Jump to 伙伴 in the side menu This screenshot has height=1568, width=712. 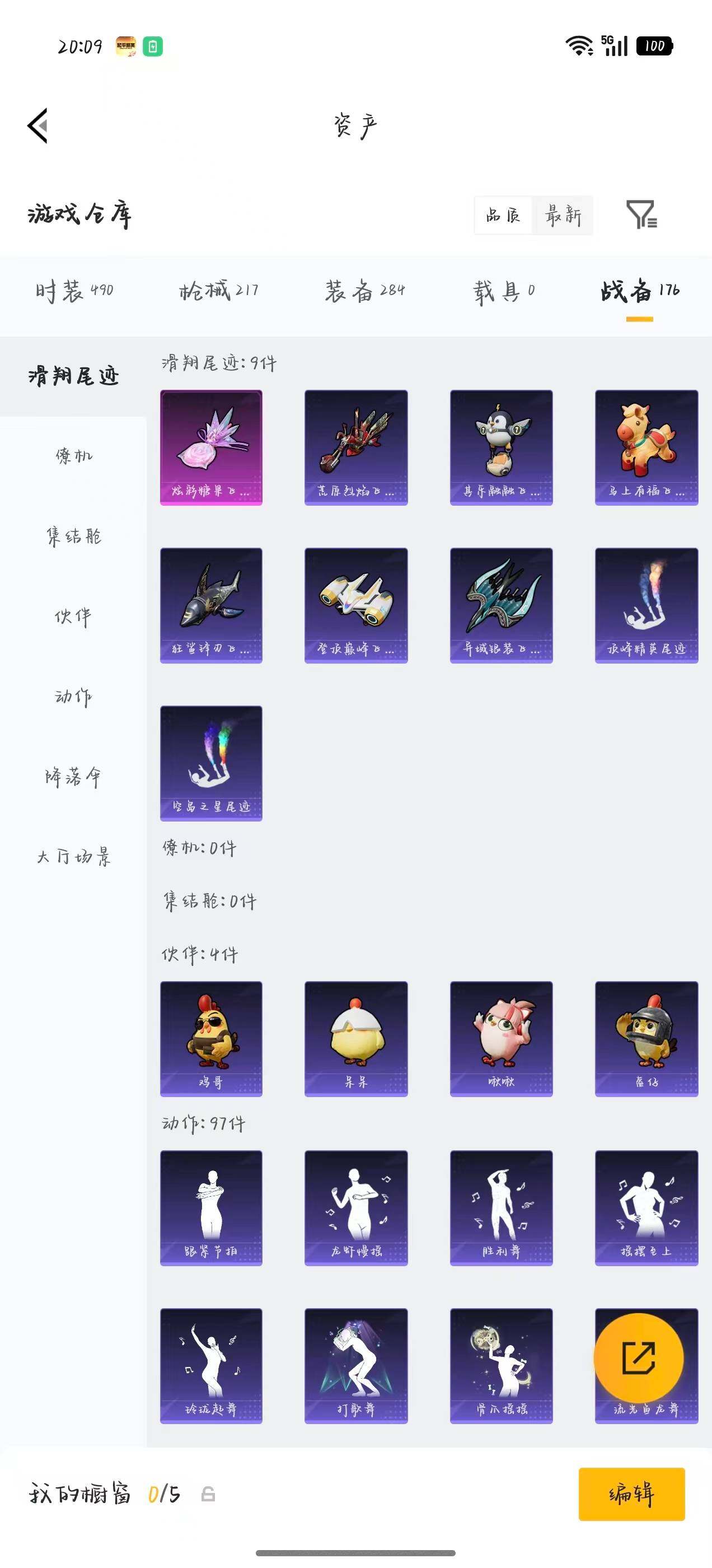[74, 617]
